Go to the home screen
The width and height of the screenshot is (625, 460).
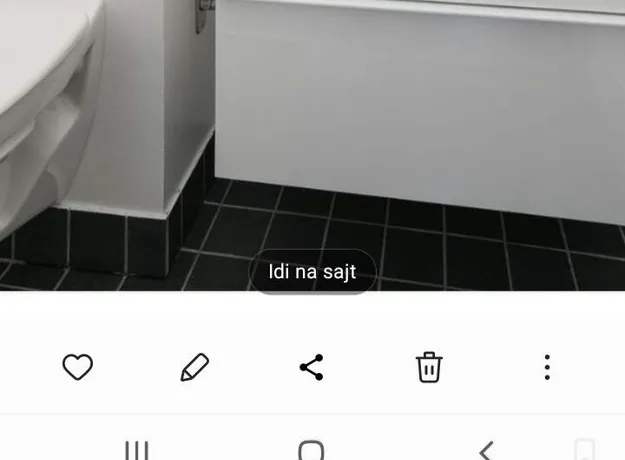pos(312,450)
